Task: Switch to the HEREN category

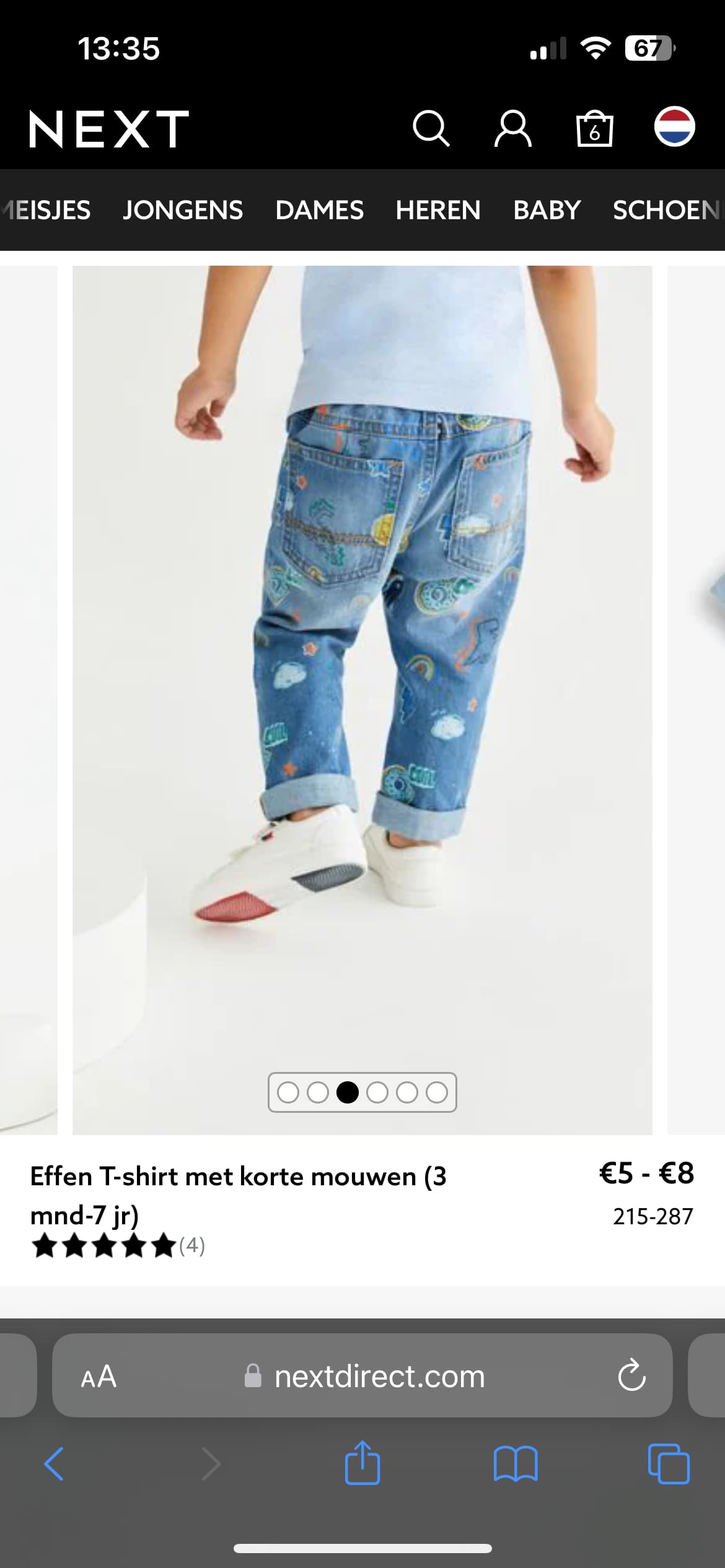Action: tap(438, 210)
